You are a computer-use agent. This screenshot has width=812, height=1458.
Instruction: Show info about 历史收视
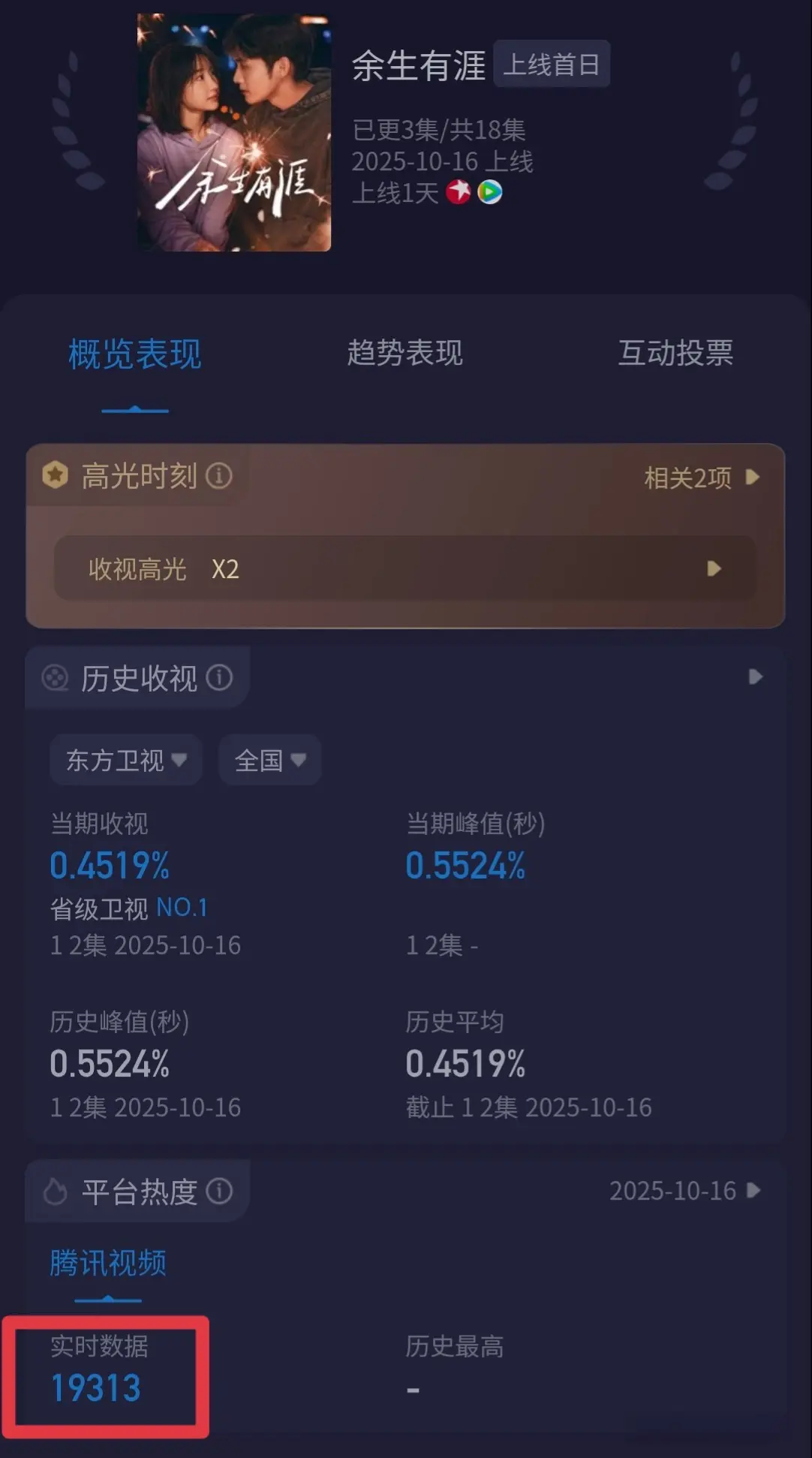219,678
